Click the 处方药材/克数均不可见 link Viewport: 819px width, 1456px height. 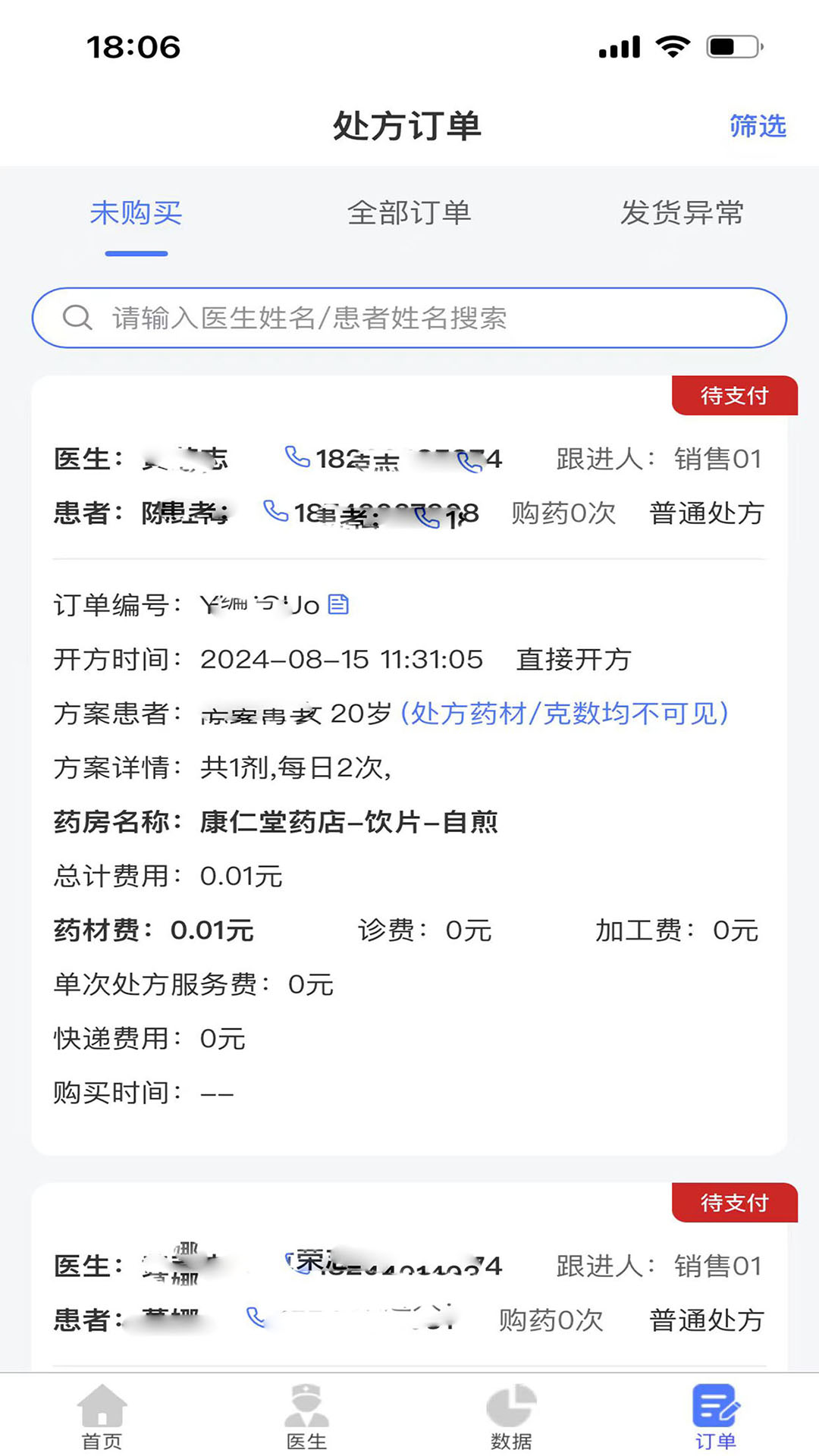tap(566, 713)
